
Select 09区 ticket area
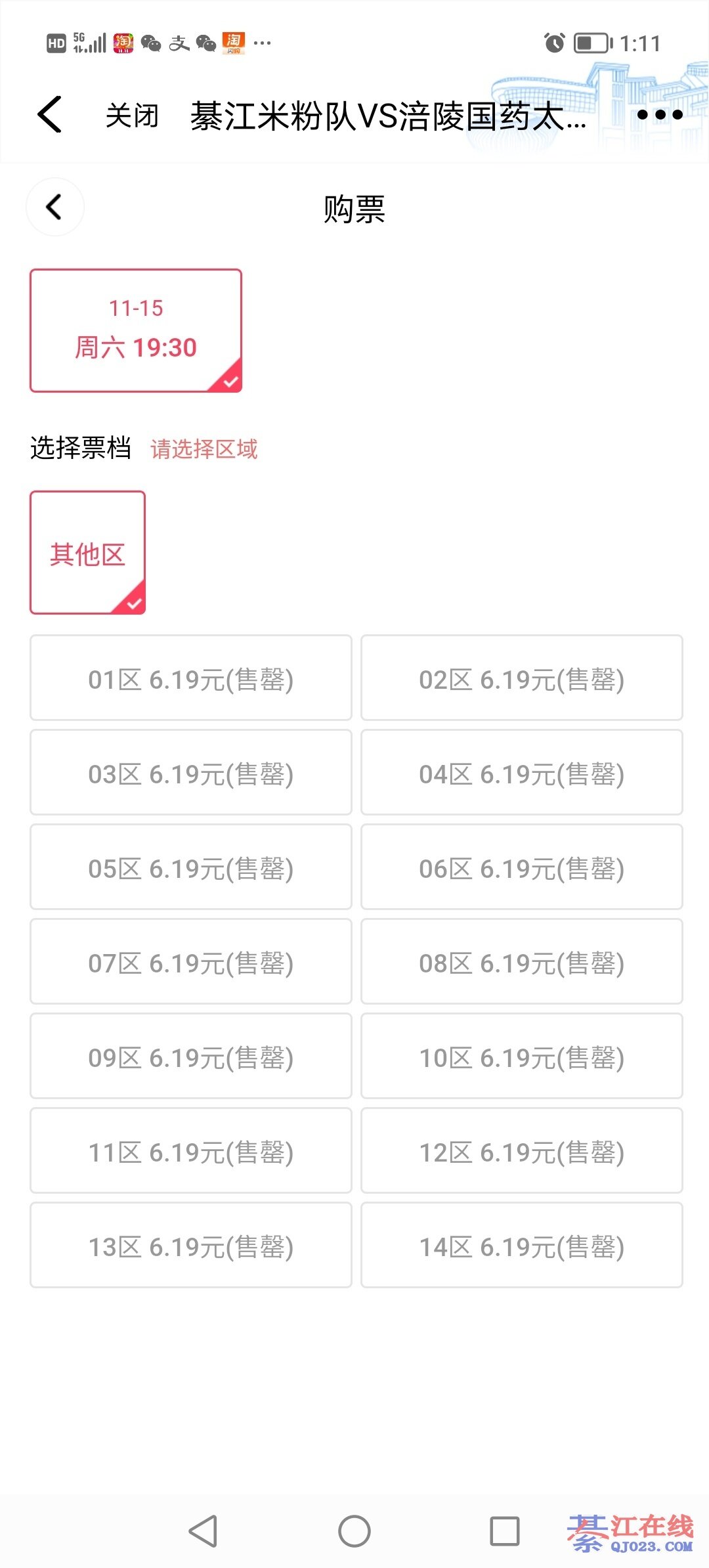coord(191,1056)
